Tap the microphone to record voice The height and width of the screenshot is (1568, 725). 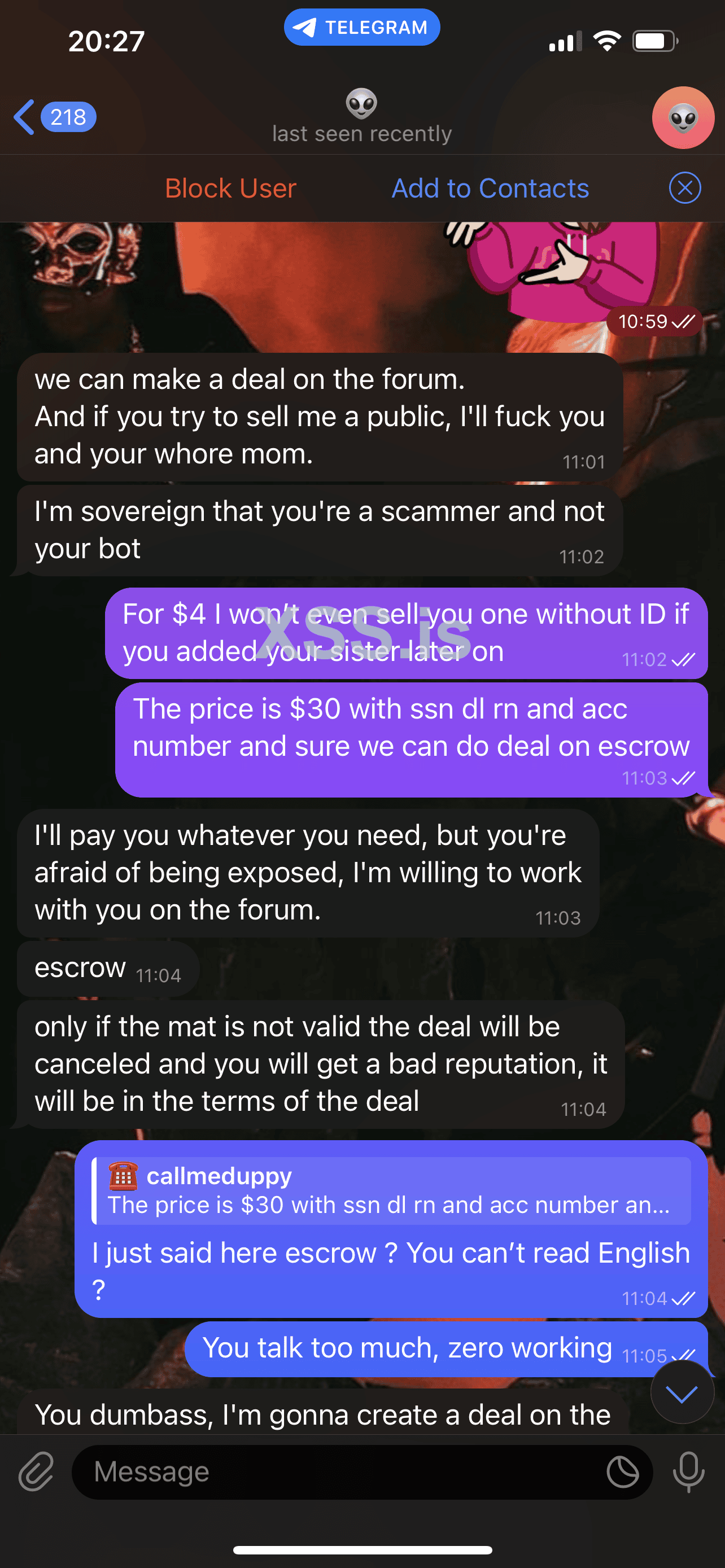pos(688,1473)
